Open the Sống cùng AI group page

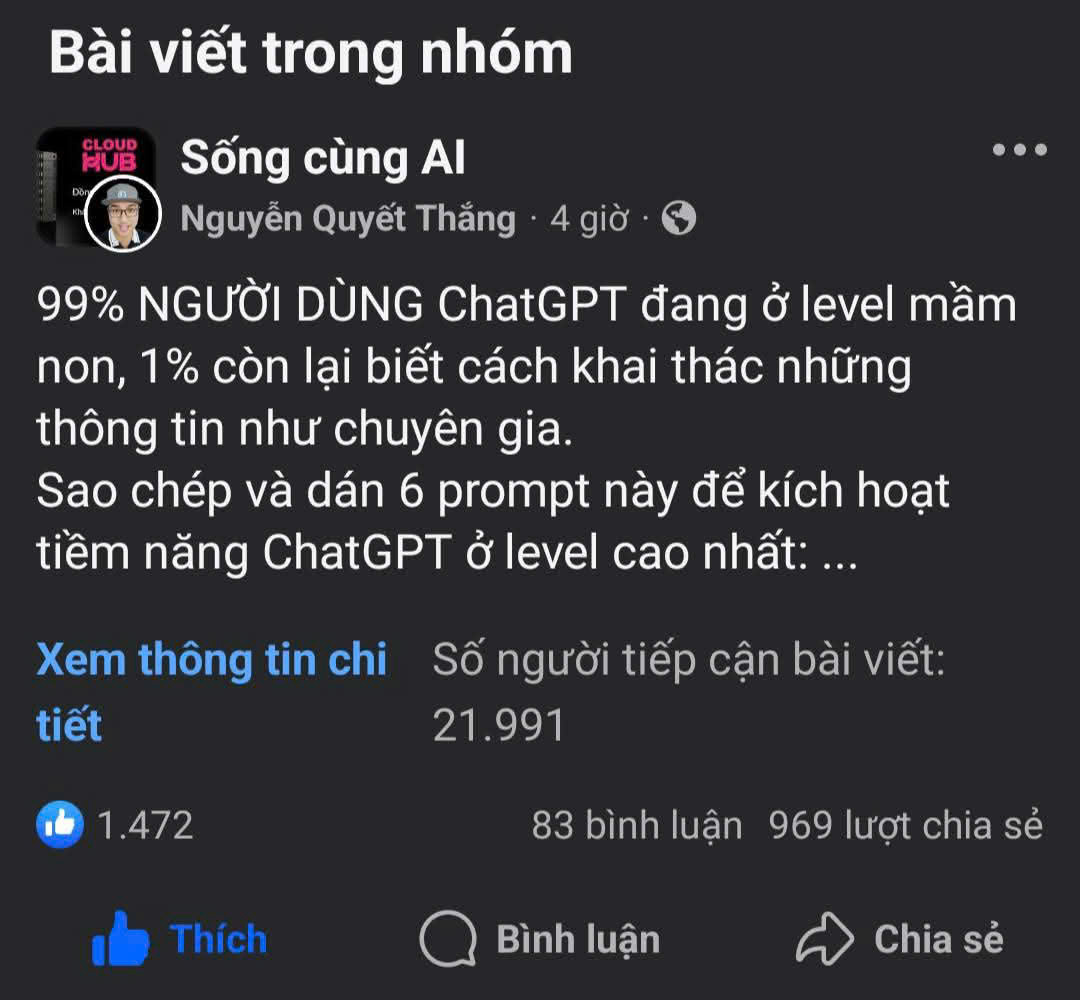click(323, 158)
